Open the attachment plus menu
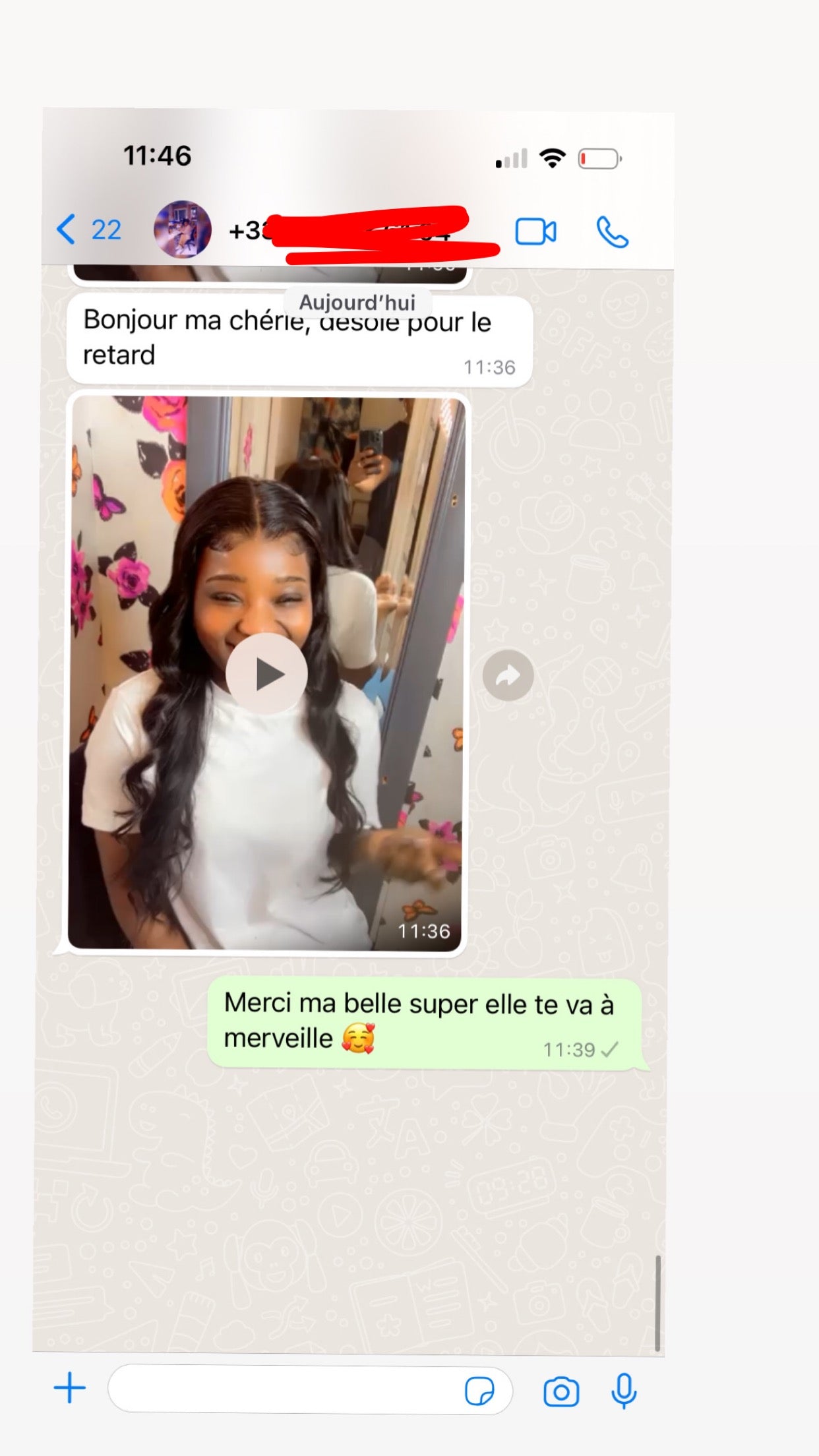This screenshot has width=819, height=1456. click(x=70, y=1387)
